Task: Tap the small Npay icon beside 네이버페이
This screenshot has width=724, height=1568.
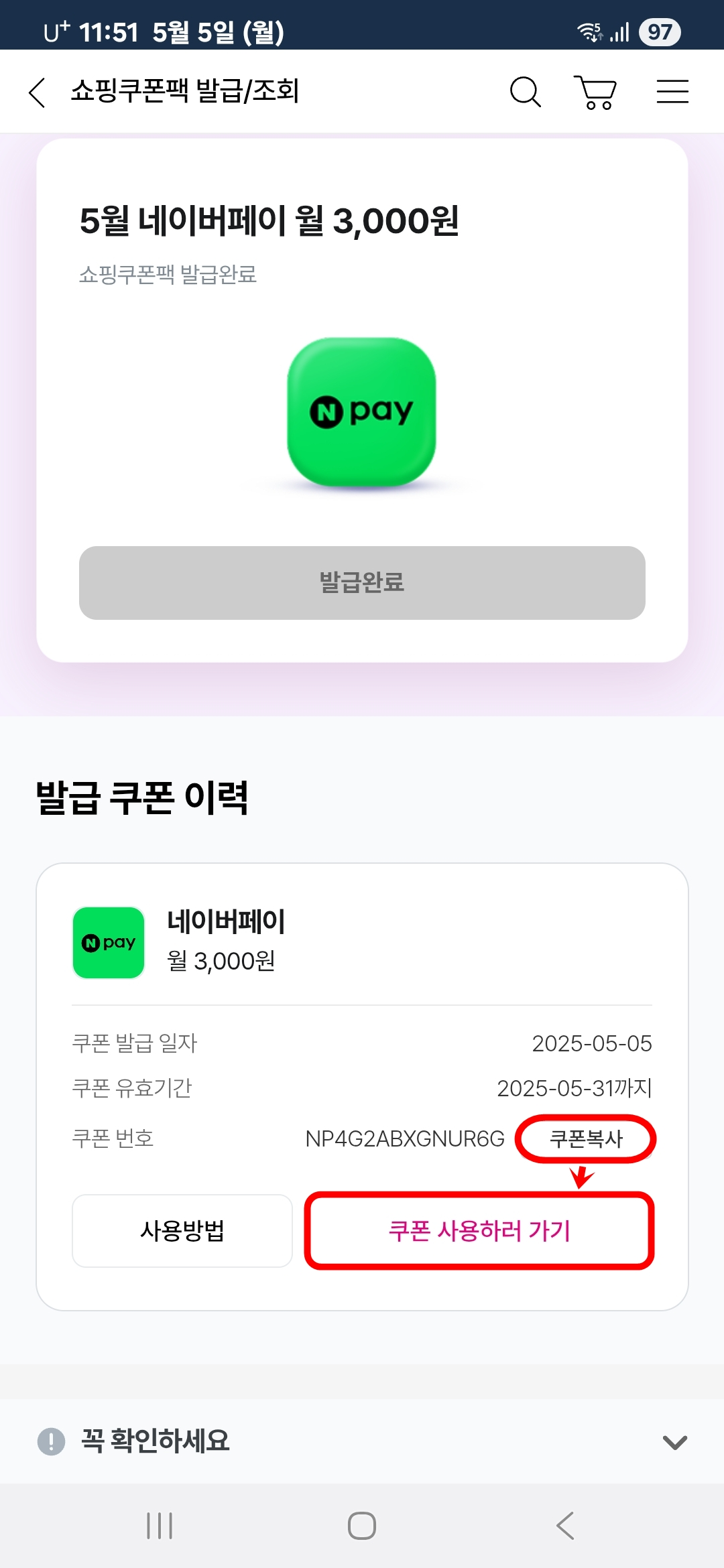Action: coord(108,942)
